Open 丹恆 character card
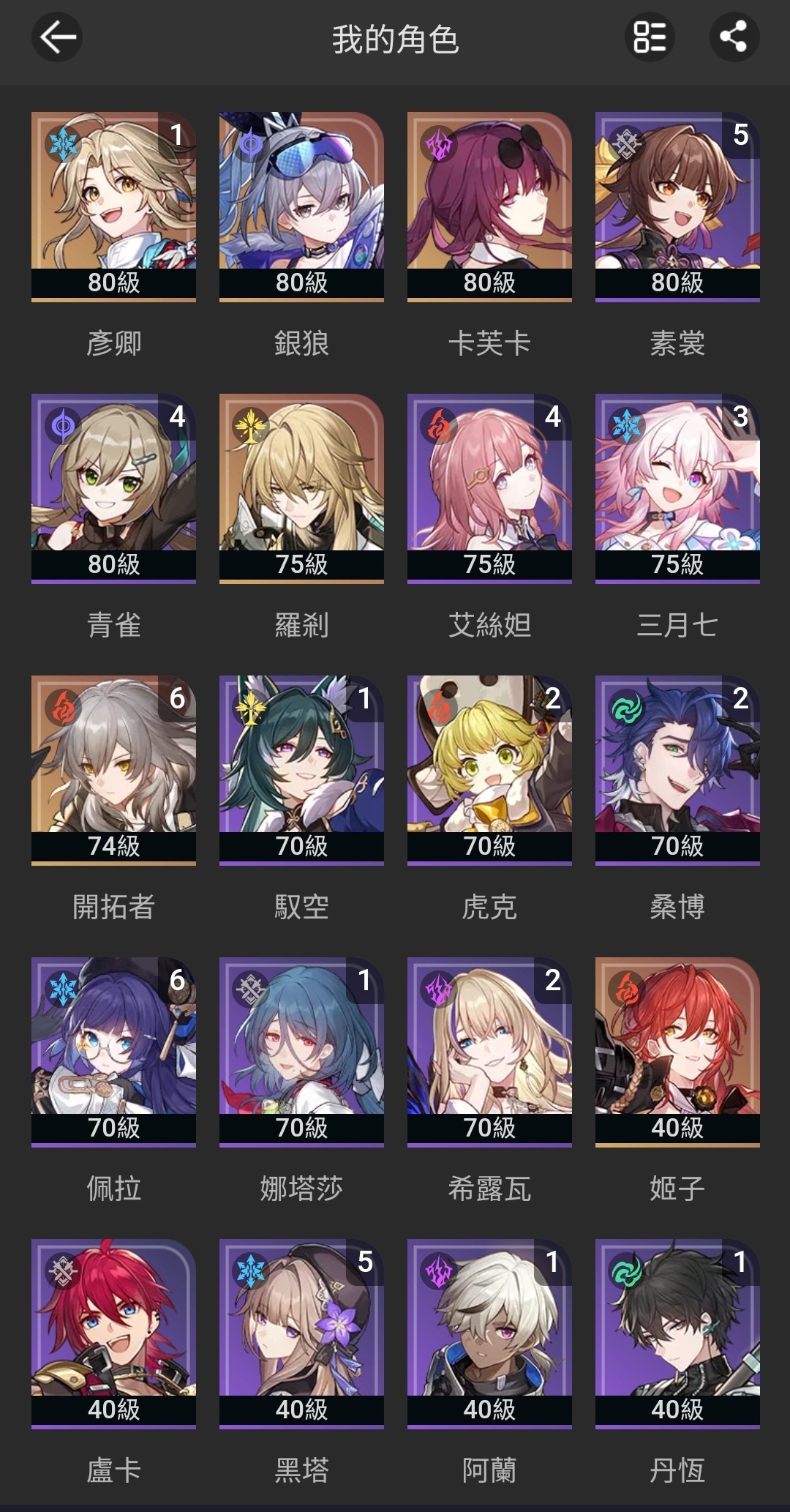 pyautogui.click(x=677, y=1333)
